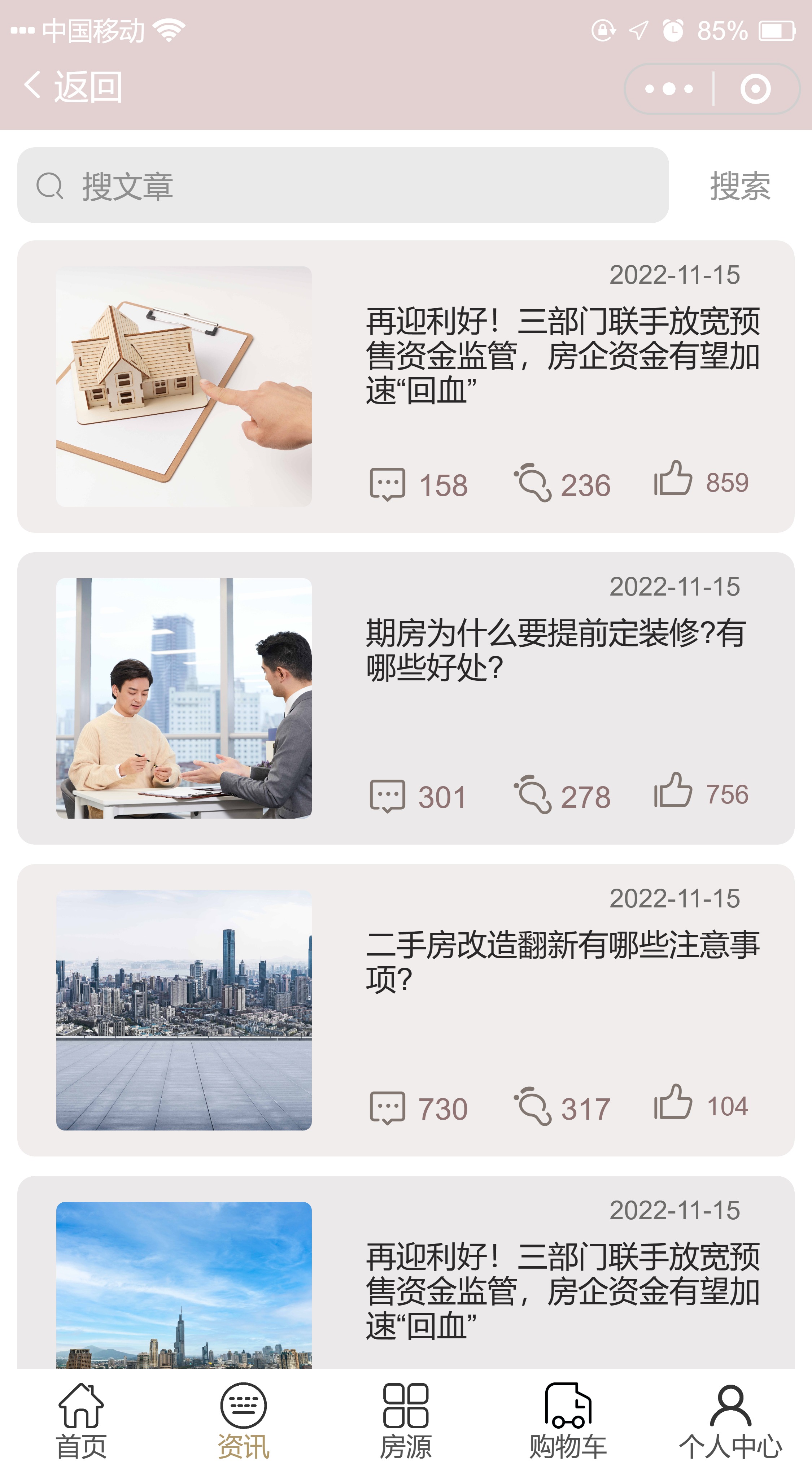Go back with the 返回 button
The image size is (812, 1477).
(x=73, y=87)
